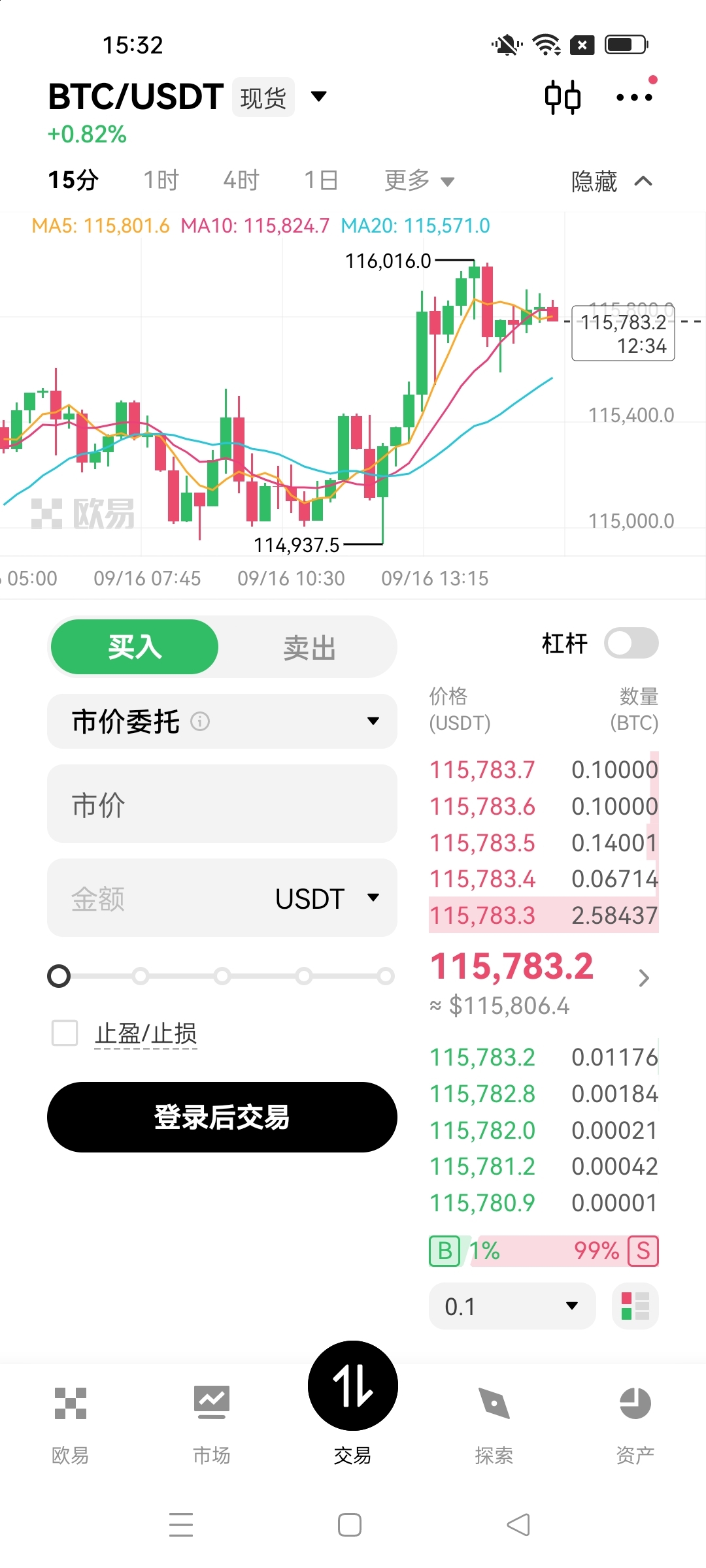706x1568 pixels.
Task: Switch order book layout via grid icon
Action: [635, 1305]
